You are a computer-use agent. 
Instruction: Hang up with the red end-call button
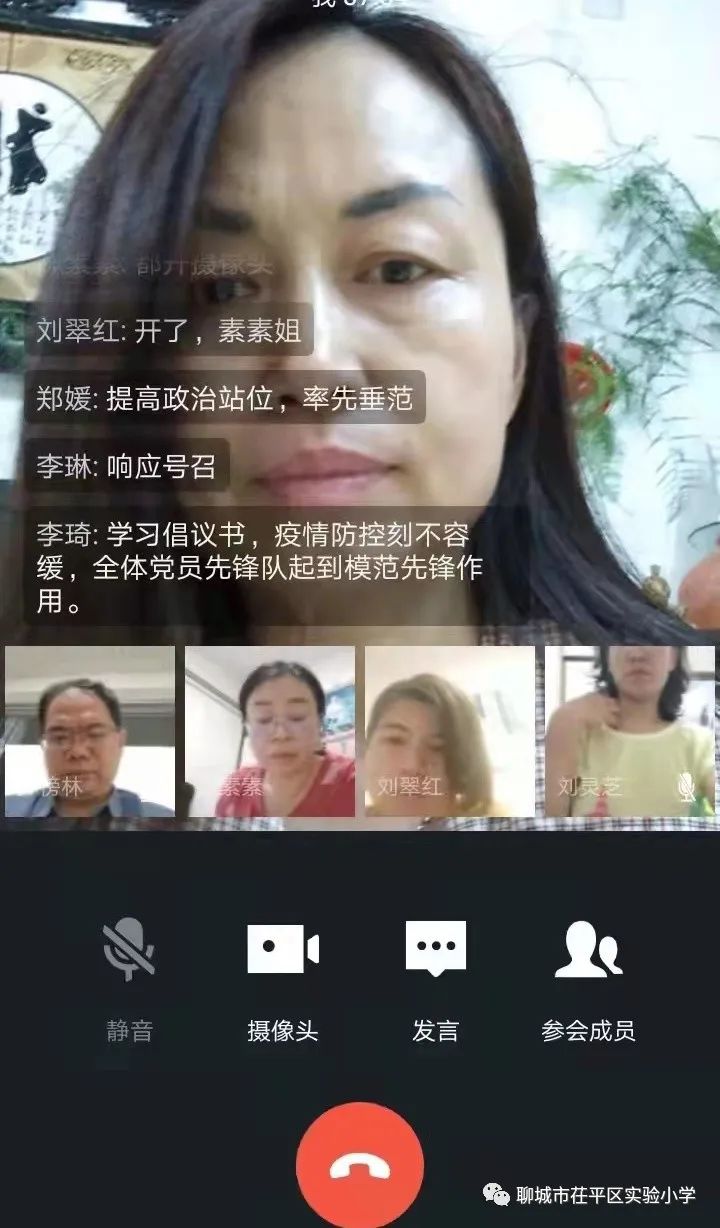(360, 1166)
